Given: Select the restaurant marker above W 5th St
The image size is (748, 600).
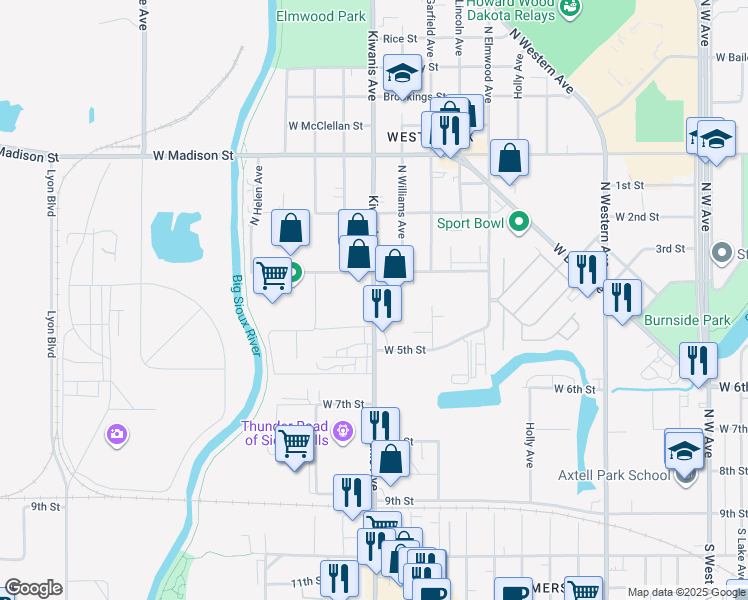Looking at the screenshot, I should coord(382,305).
